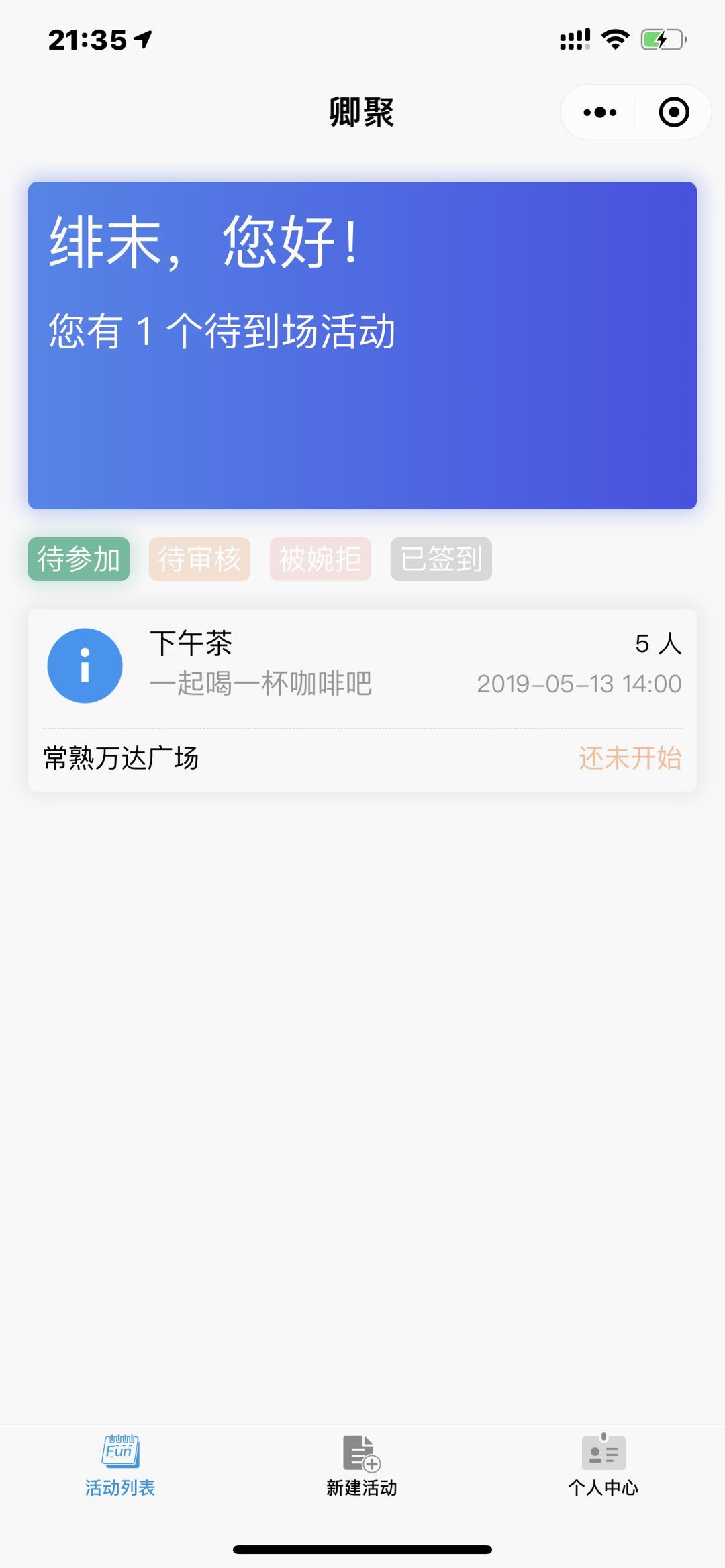Viewport: 725px width, 1568px height.
Task: Open the 下午茶 activity card
Action: pos(362,699)
